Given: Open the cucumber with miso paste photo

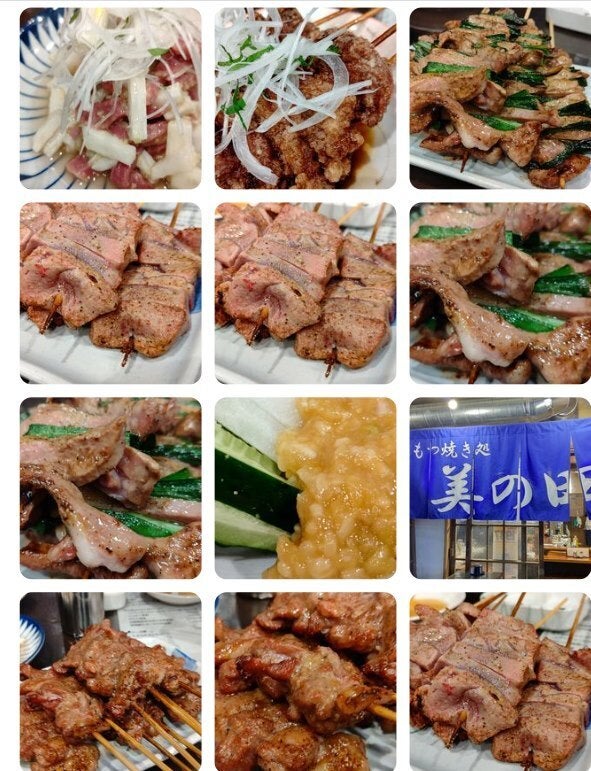Looking at the screenshot, I should click(305, 488).
